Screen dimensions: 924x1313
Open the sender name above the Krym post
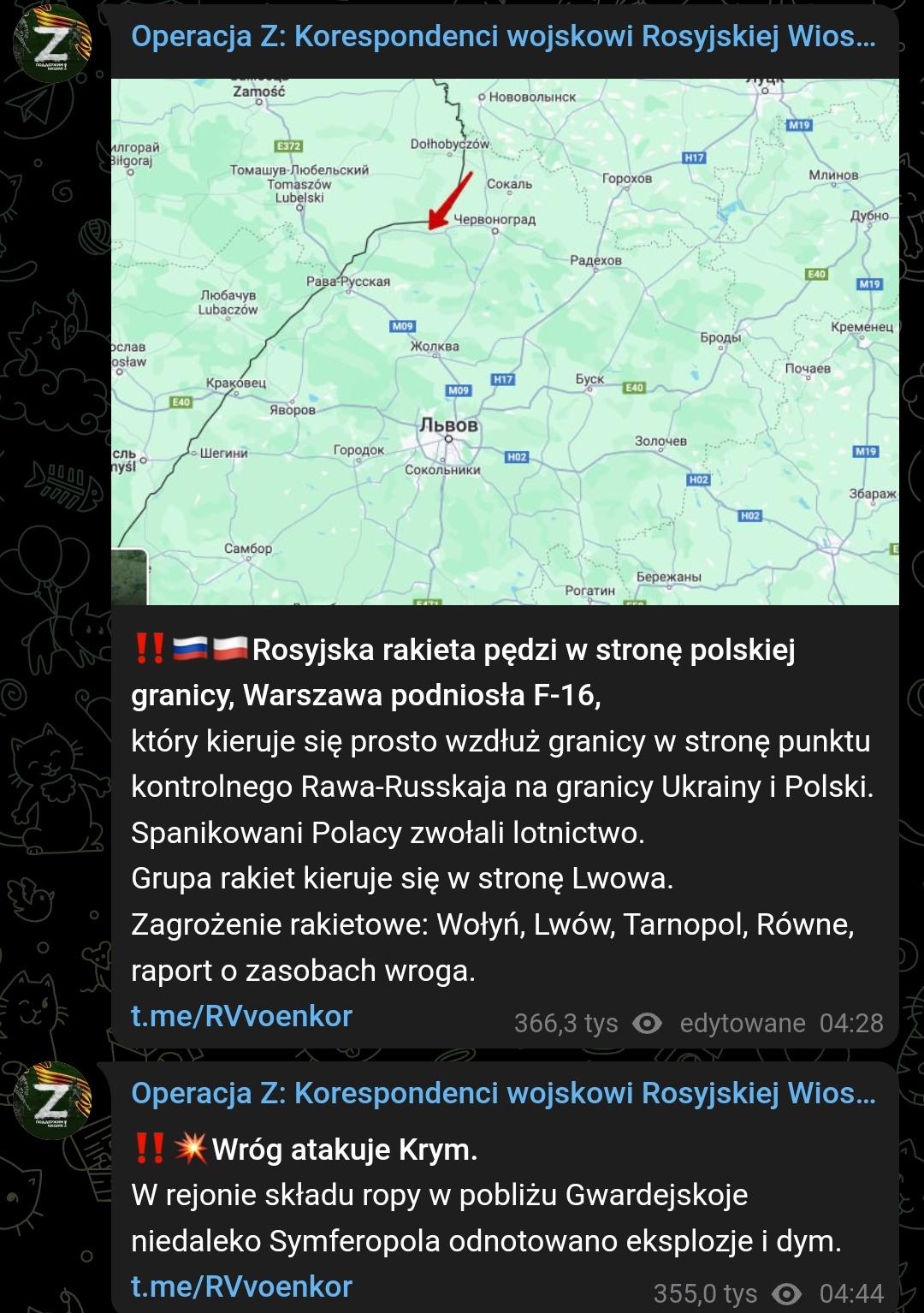click(x=502, y=1093)
